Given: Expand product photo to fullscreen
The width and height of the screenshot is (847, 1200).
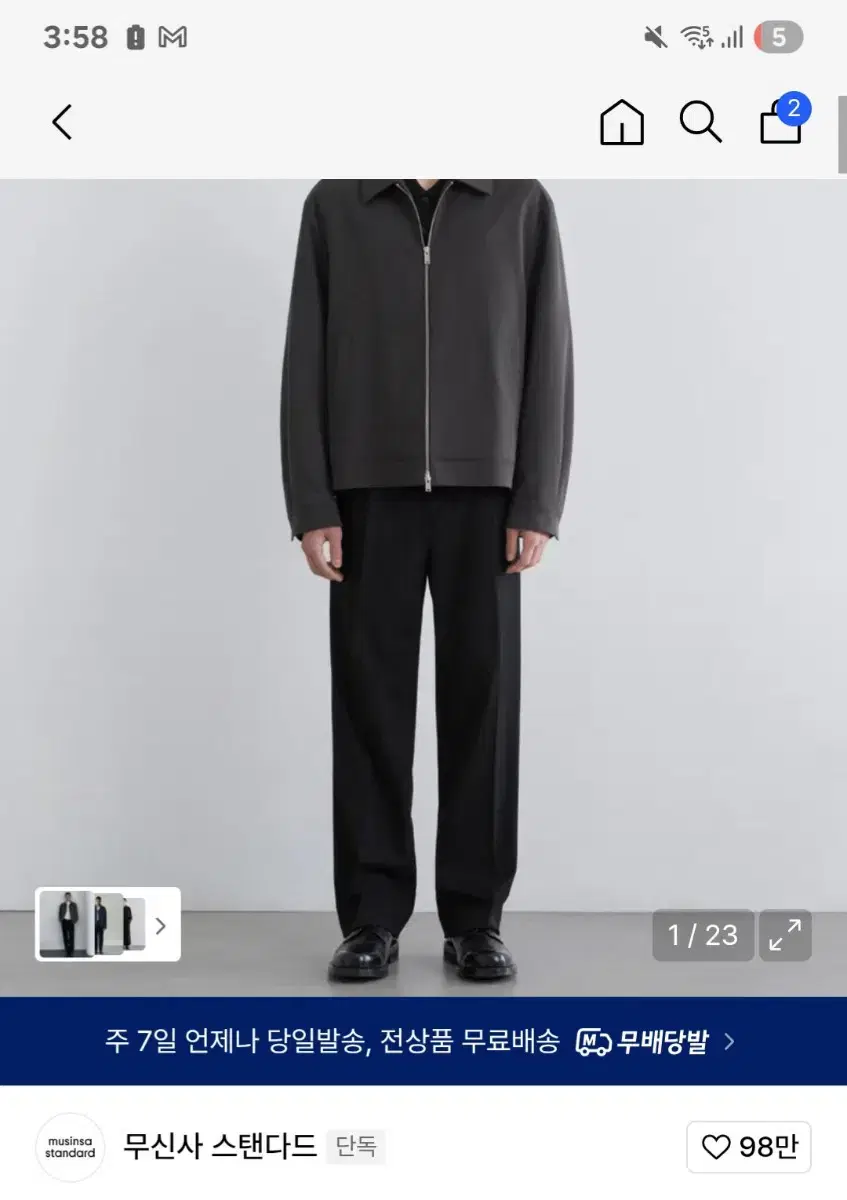Looking at the screenshot, I should click(786, 935).
